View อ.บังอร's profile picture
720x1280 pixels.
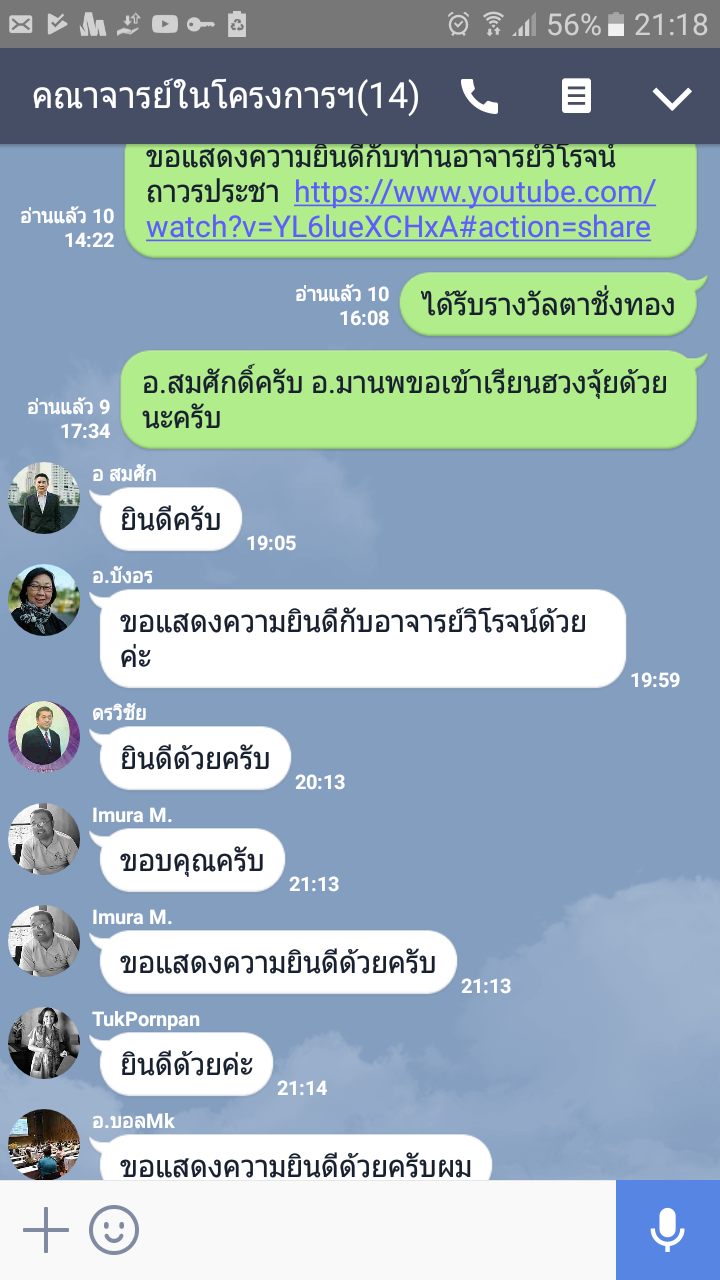pyautogui.click(x=44, y=600)
